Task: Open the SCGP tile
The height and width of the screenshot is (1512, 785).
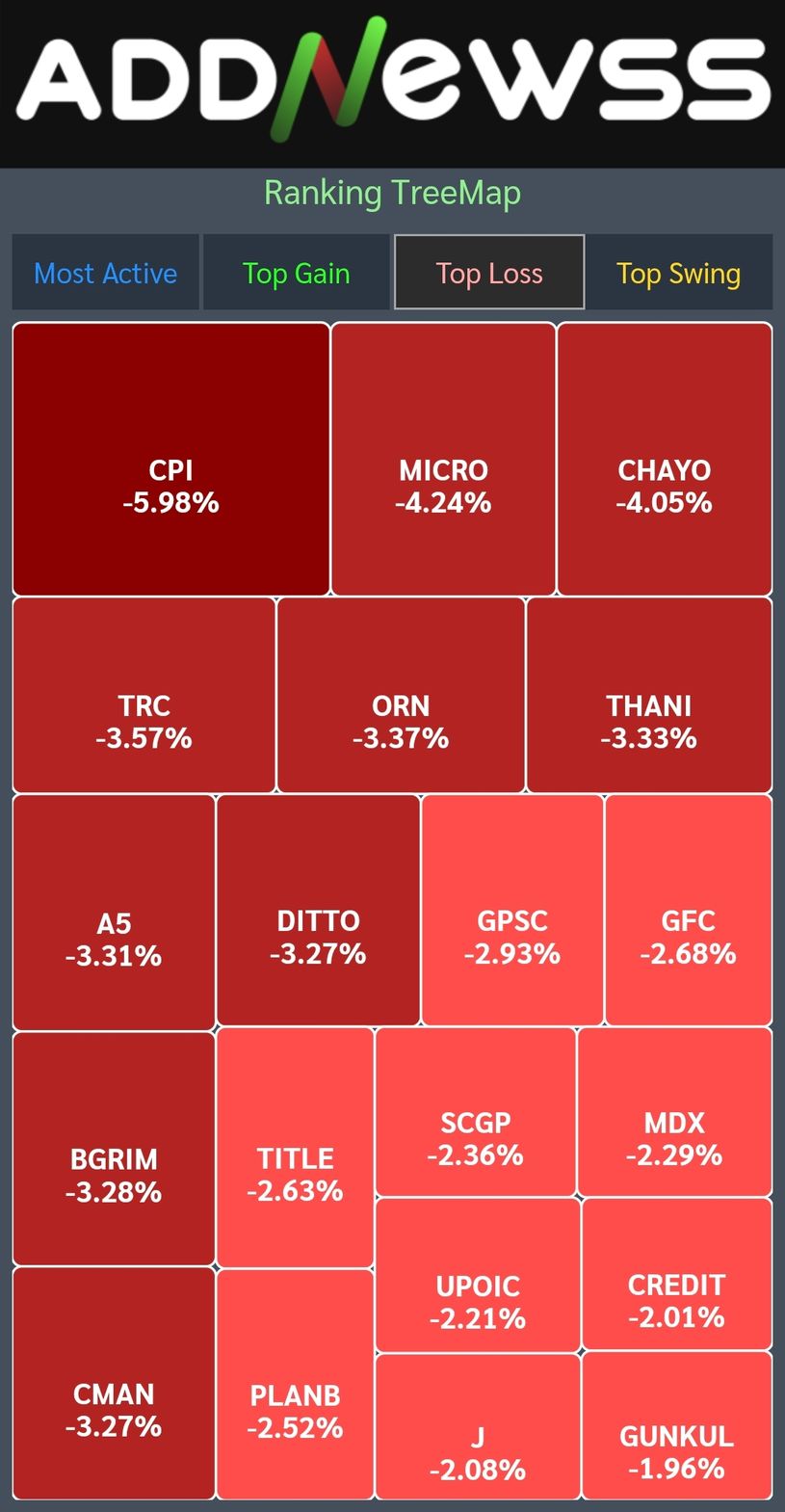Action: click(x=476, y=1111)
